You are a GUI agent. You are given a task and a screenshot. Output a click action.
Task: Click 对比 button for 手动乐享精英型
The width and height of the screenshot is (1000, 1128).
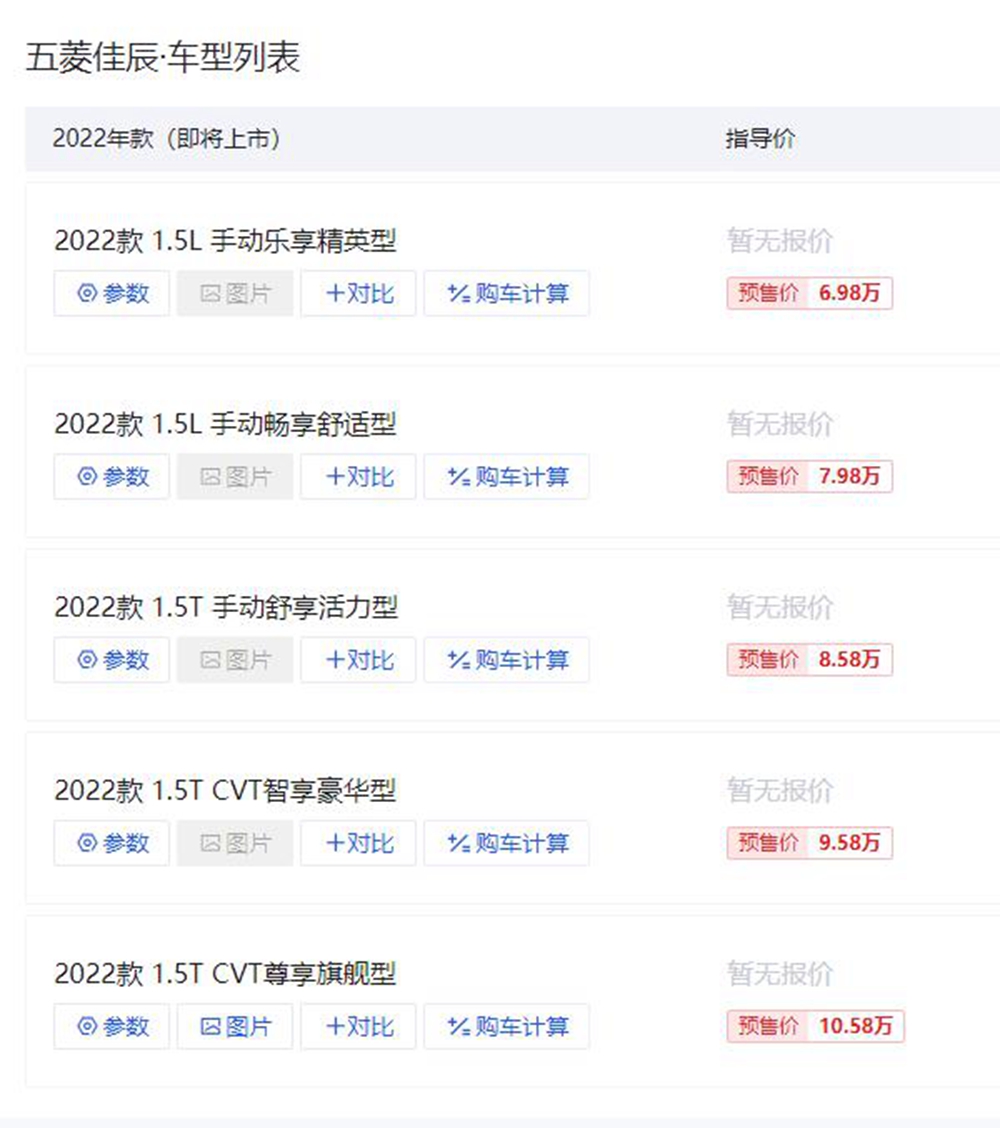tap(358, 293)
